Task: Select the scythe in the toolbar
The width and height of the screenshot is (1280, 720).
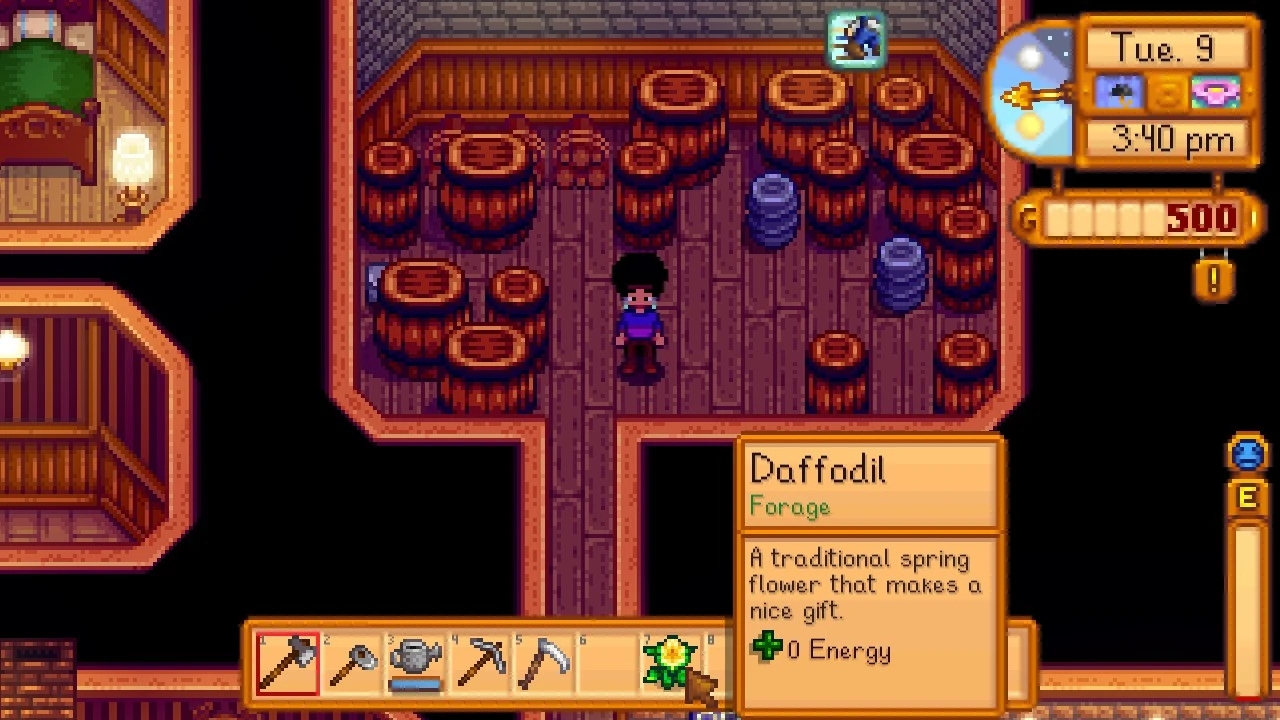Action: [544, 664]
